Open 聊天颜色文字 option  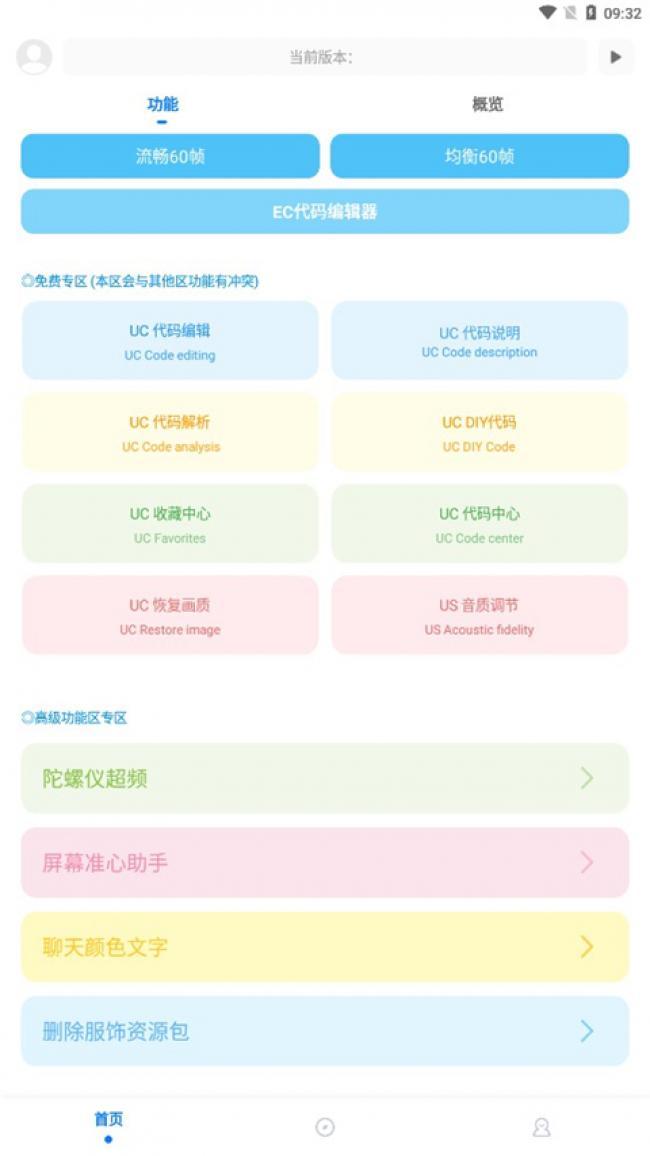[325, 947]
